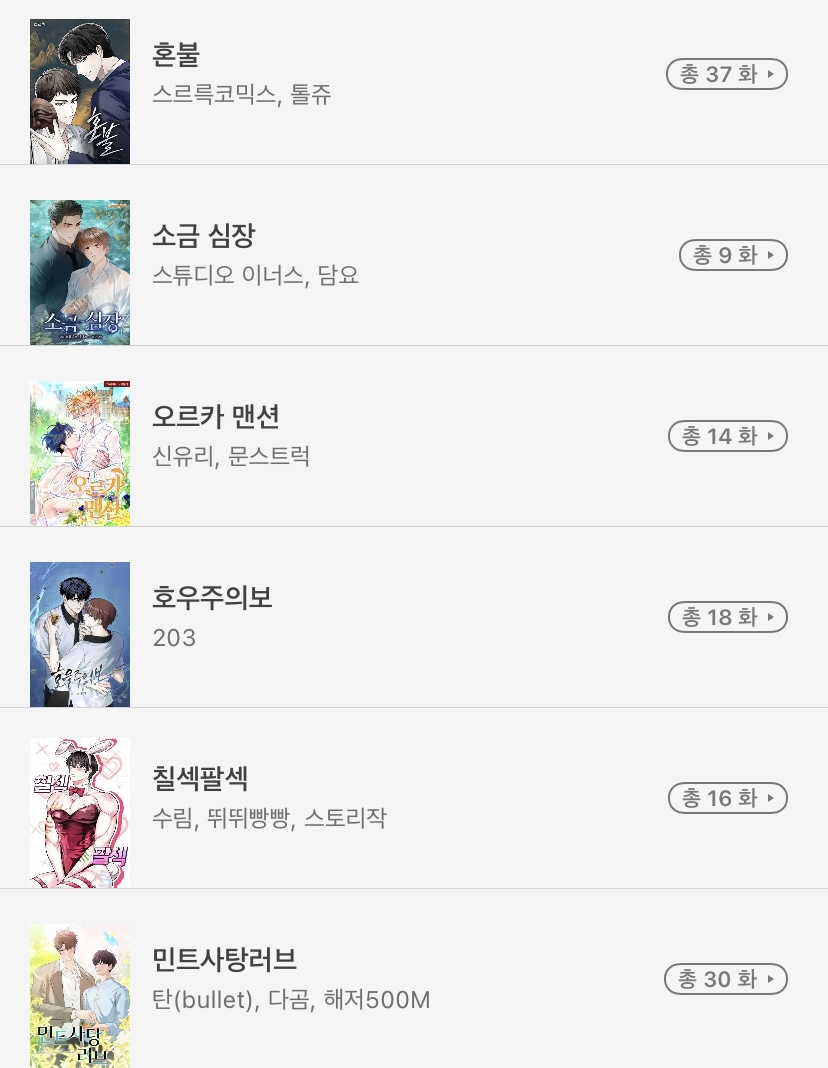Screen dimensions: 828x1068
Task: Tap the 총 9 화 episodes button
Action: [733, 255]
